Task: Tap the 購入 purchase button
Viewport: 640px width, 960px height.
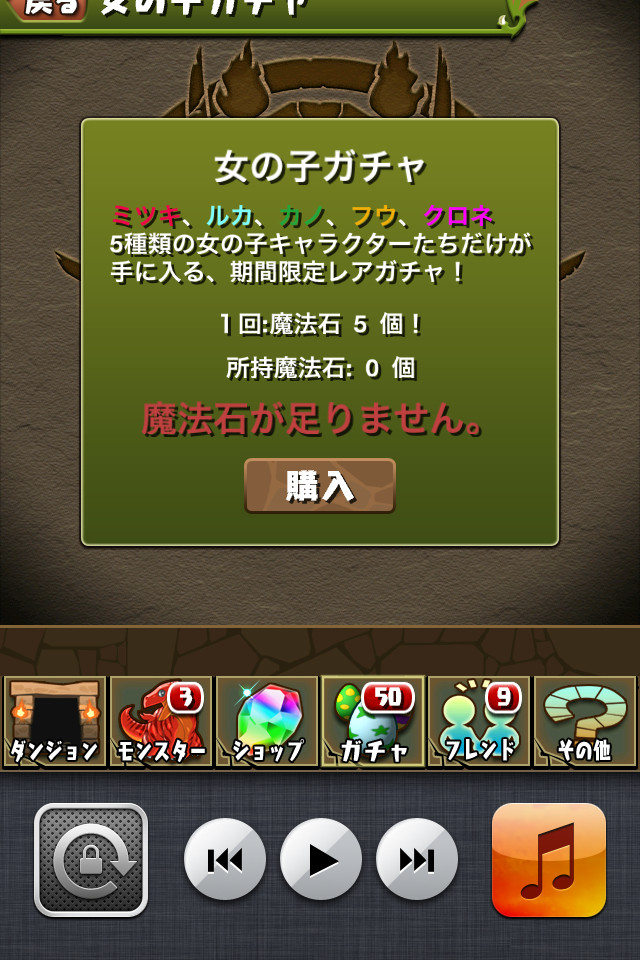Action: click(320, 485)
